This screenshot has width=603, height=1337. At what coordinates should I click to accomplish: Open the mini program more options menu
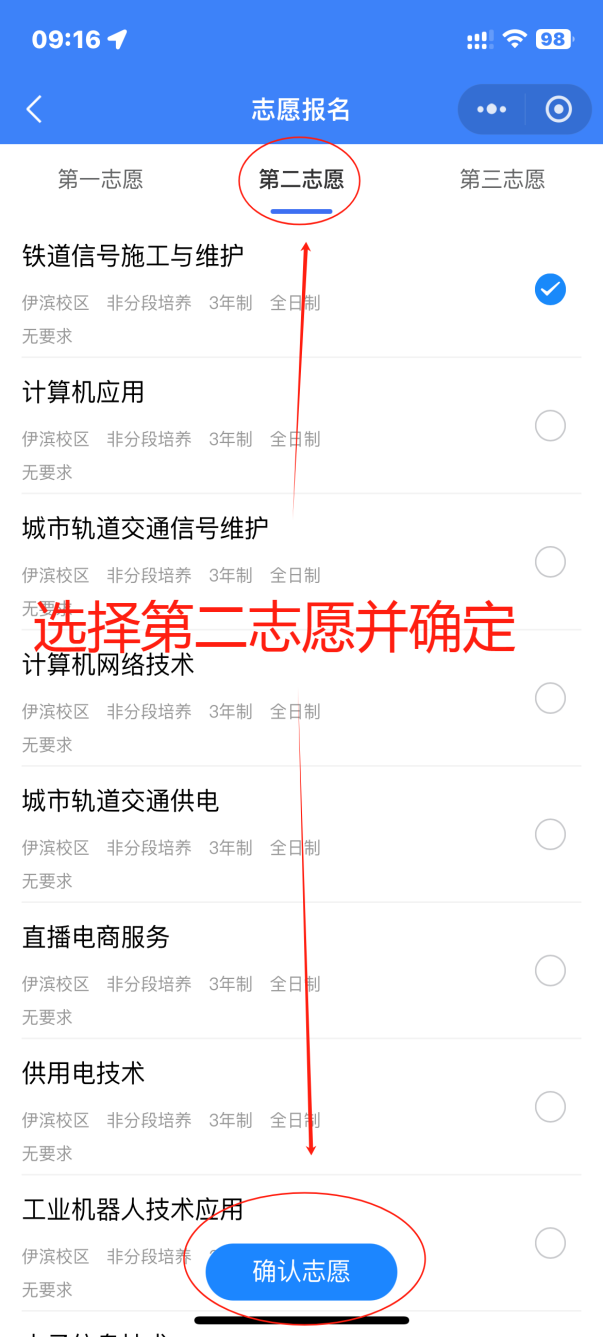[x=491, y=109]
